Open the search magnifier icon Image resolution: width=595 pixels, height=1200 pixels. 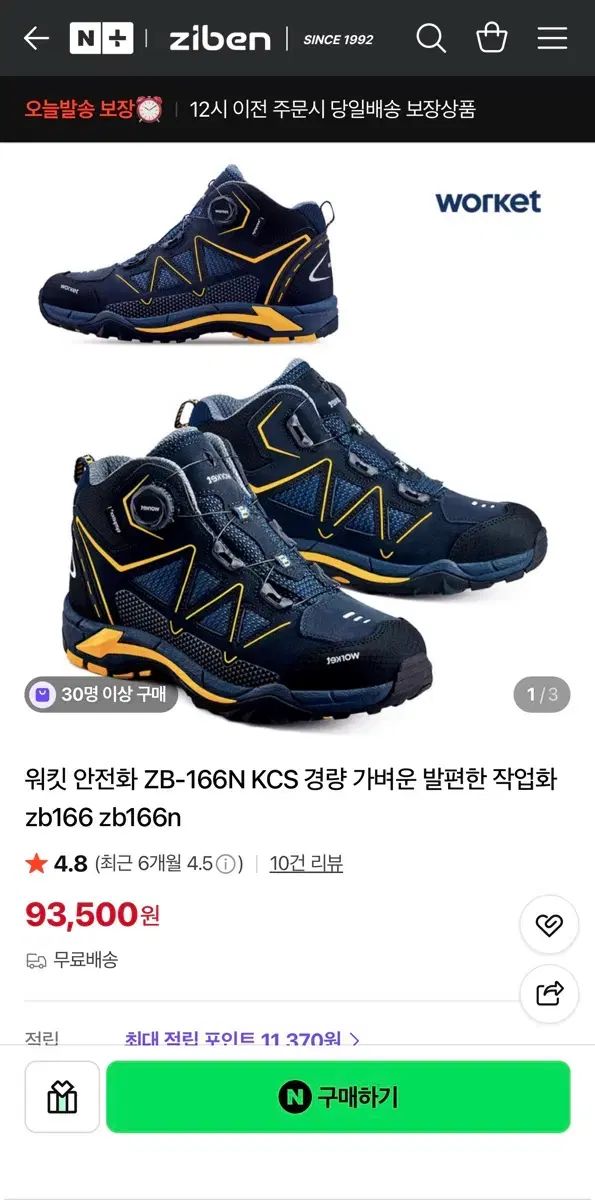(x=431, y=39)
